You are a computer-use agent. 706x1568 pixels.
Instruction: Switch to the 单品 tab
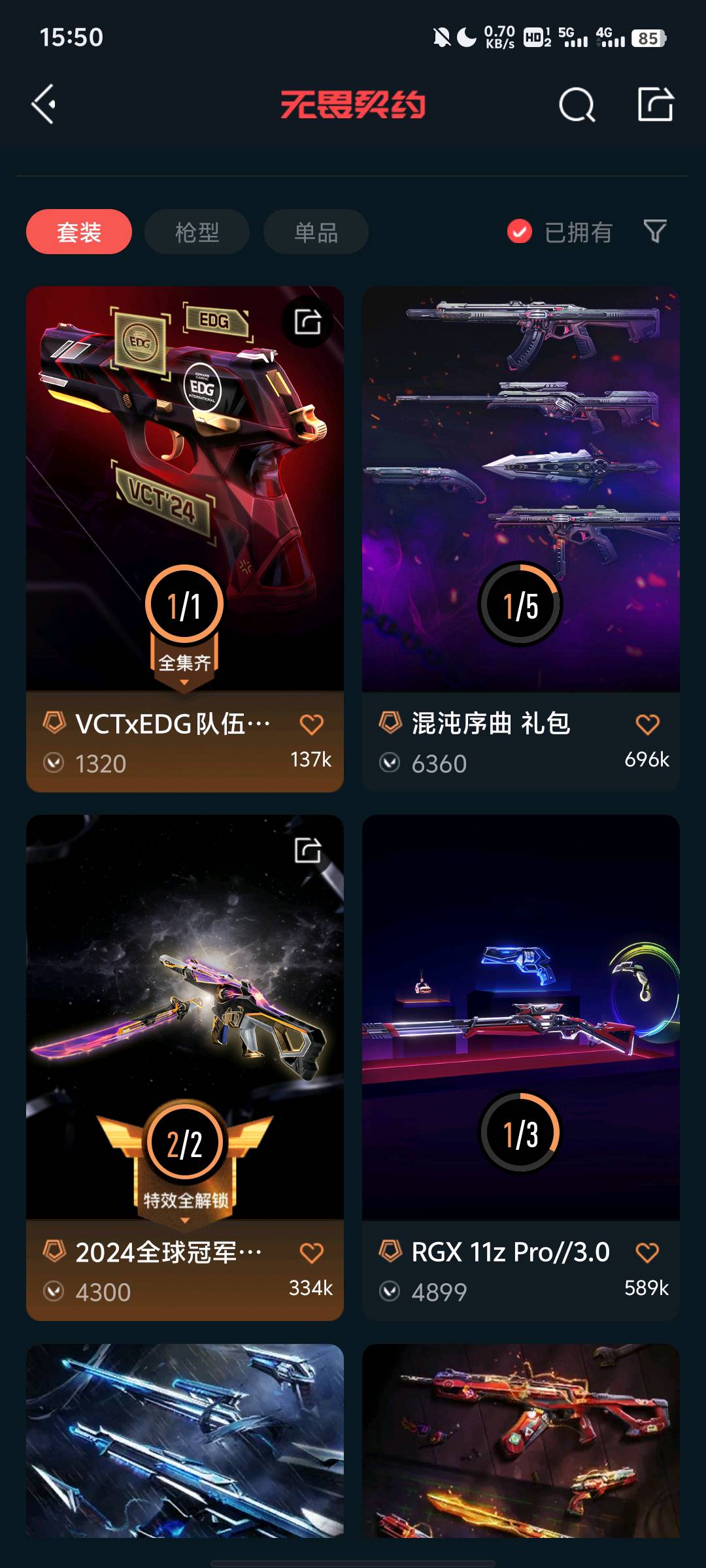(x=316, y=232)
